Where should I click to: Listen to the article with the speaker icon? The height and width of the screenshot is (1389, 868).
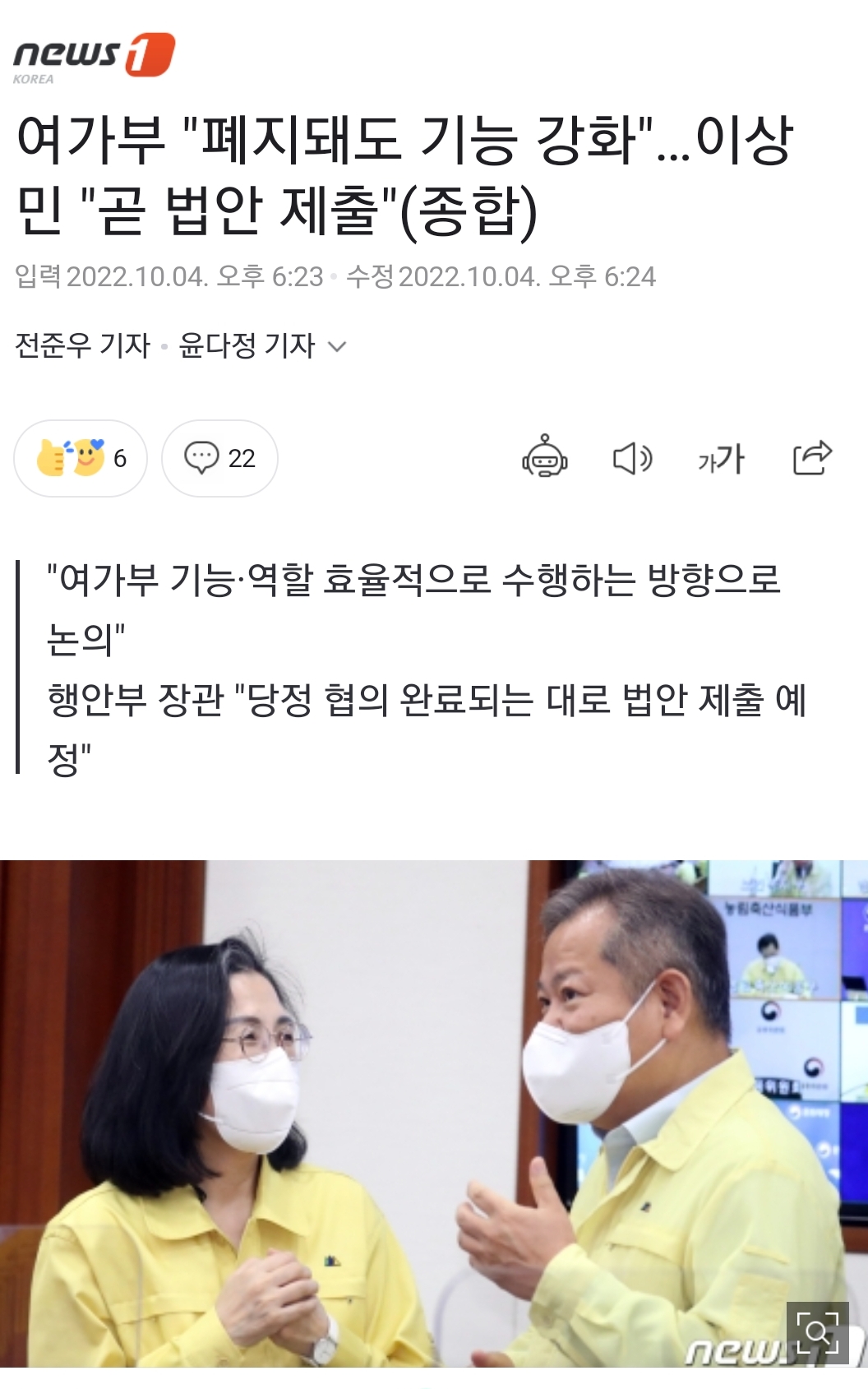[632, 458]
